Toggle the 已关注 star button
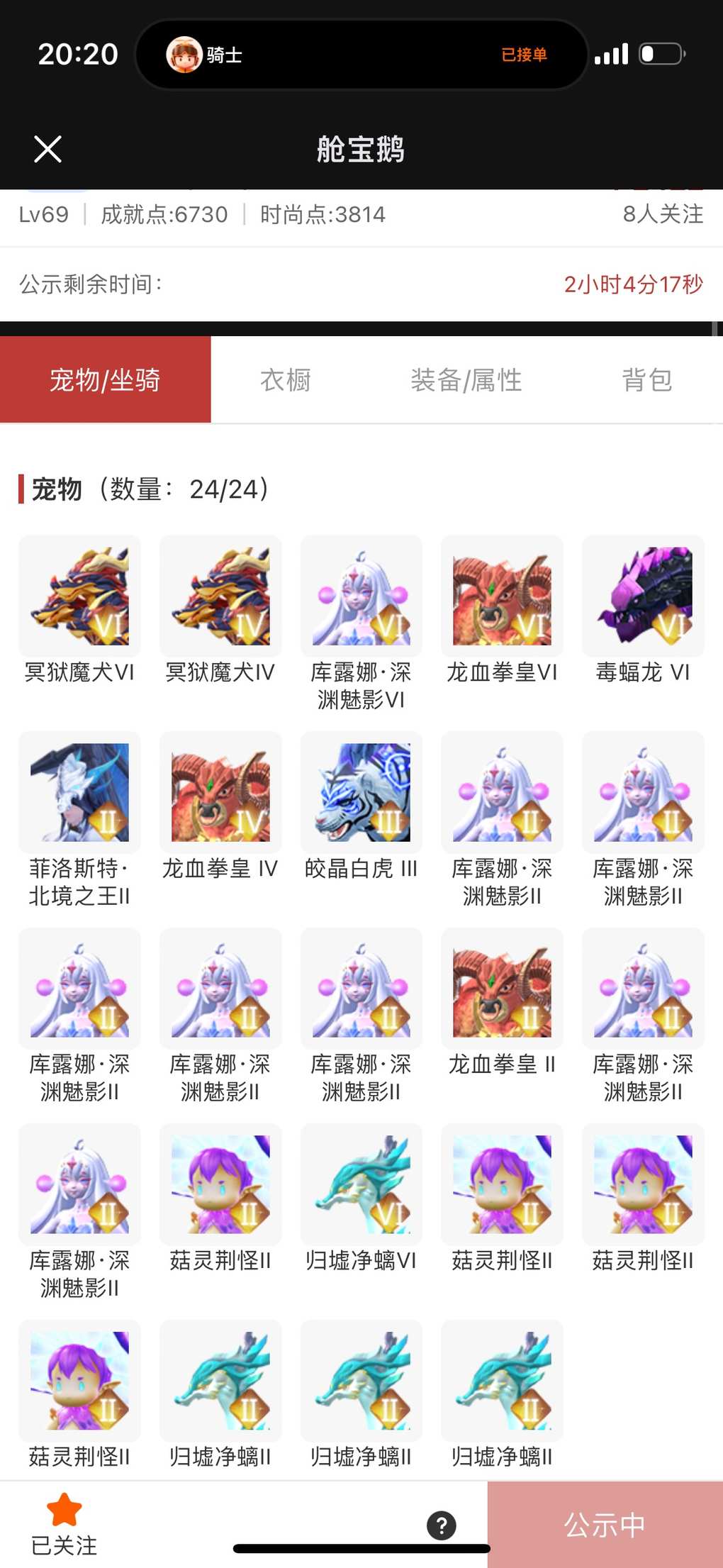Screen dimensions: 723x1568 [64, 1523]
